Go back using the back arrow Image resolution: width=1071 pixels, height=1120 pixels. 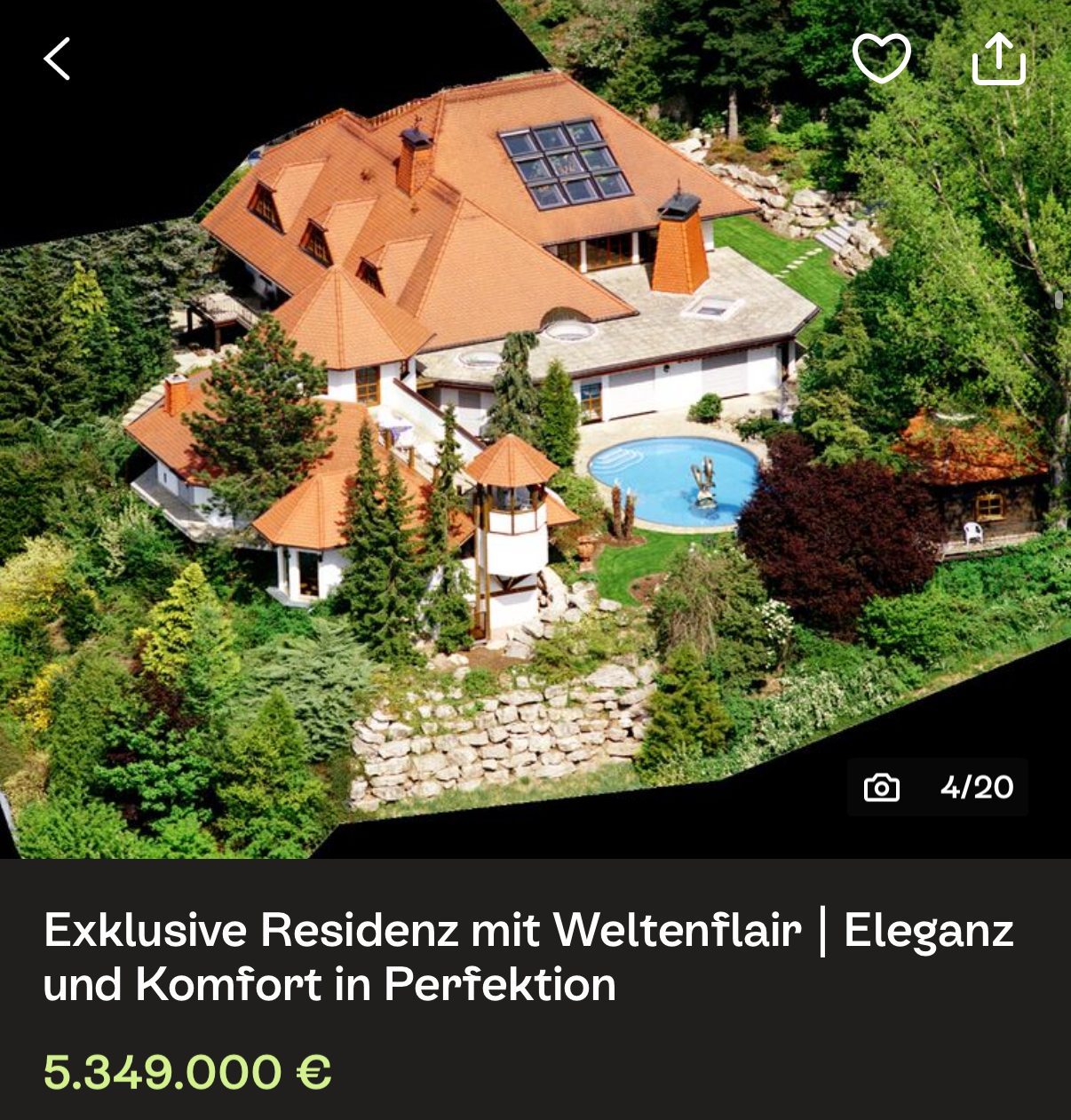[x=57, y=60]
